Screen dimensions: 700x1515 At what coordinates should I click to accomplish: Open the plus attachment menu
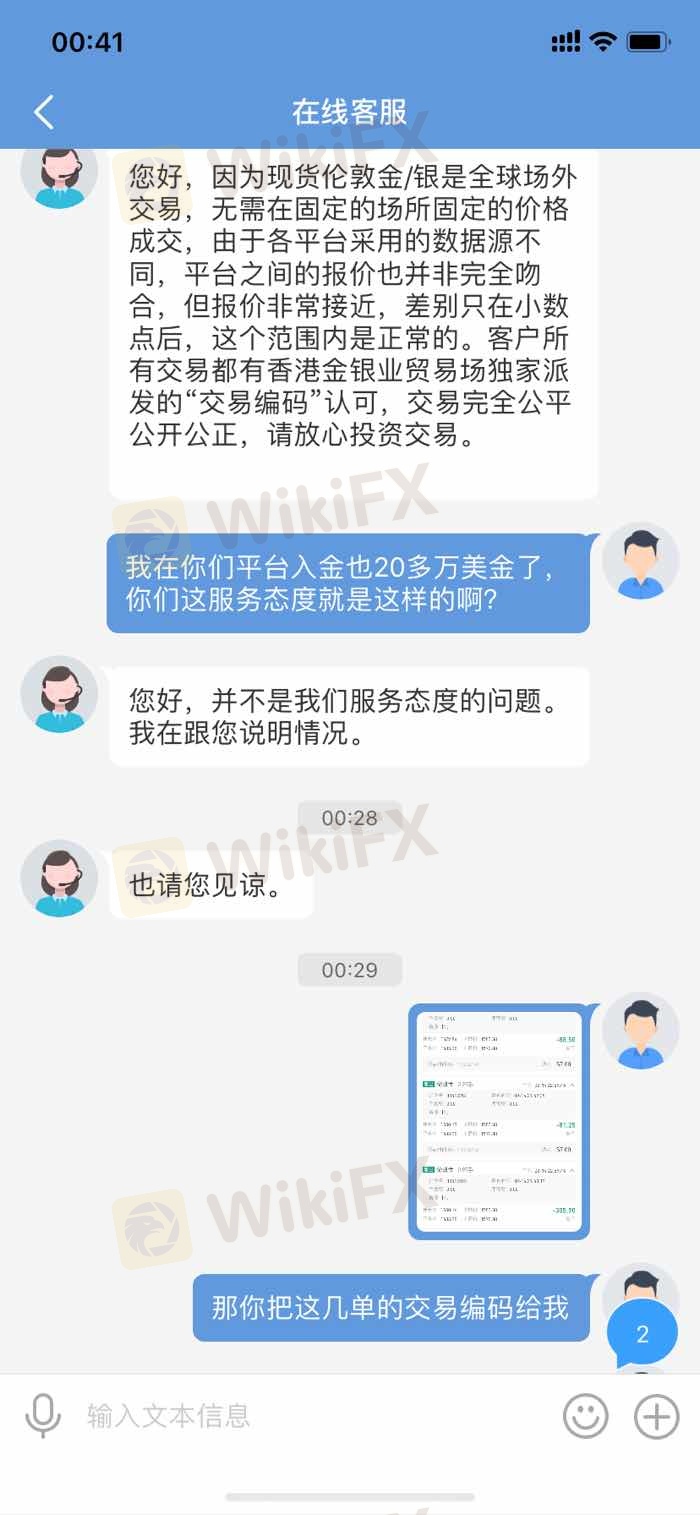657,1415
